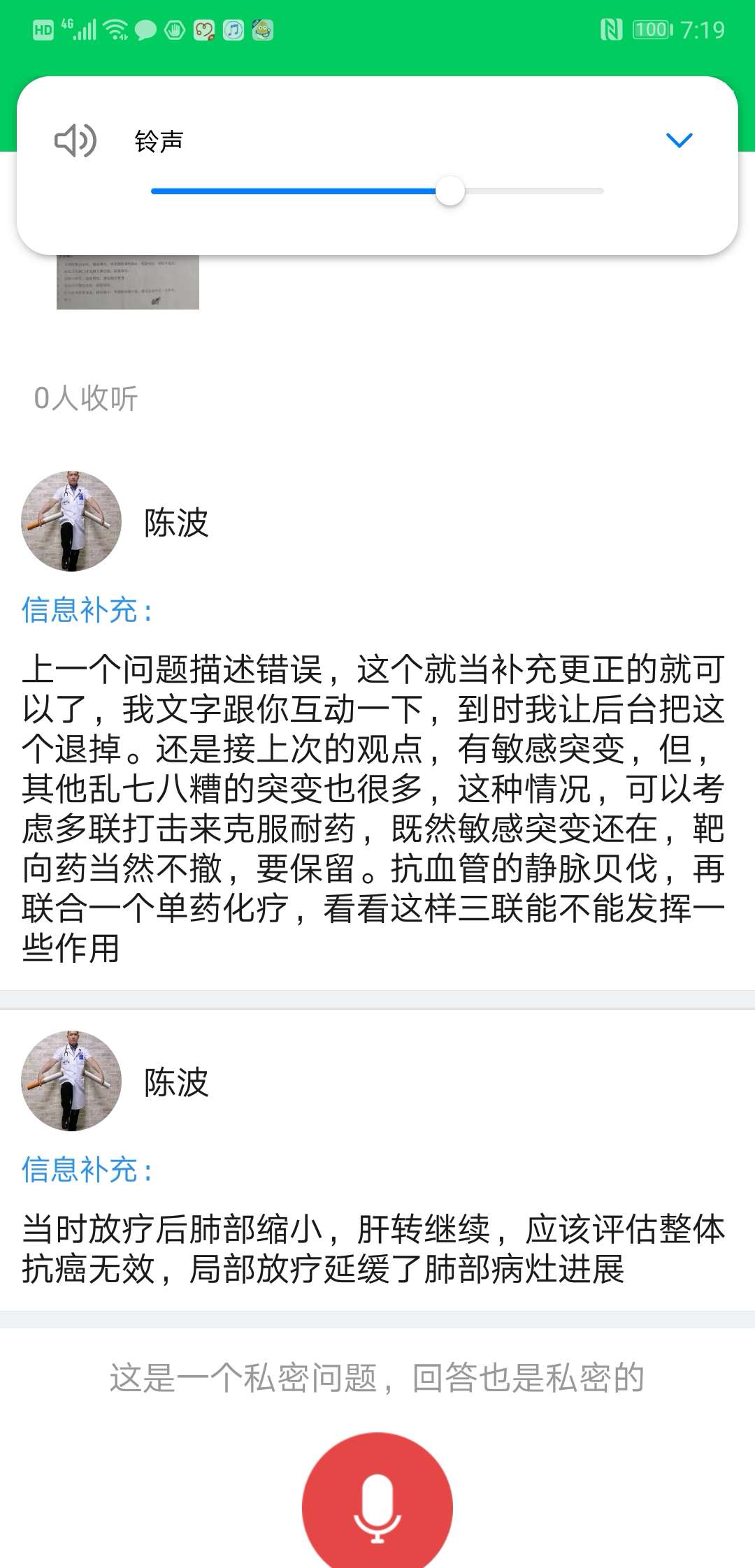Expand the volume panel with the chevron

pos(679,140)
